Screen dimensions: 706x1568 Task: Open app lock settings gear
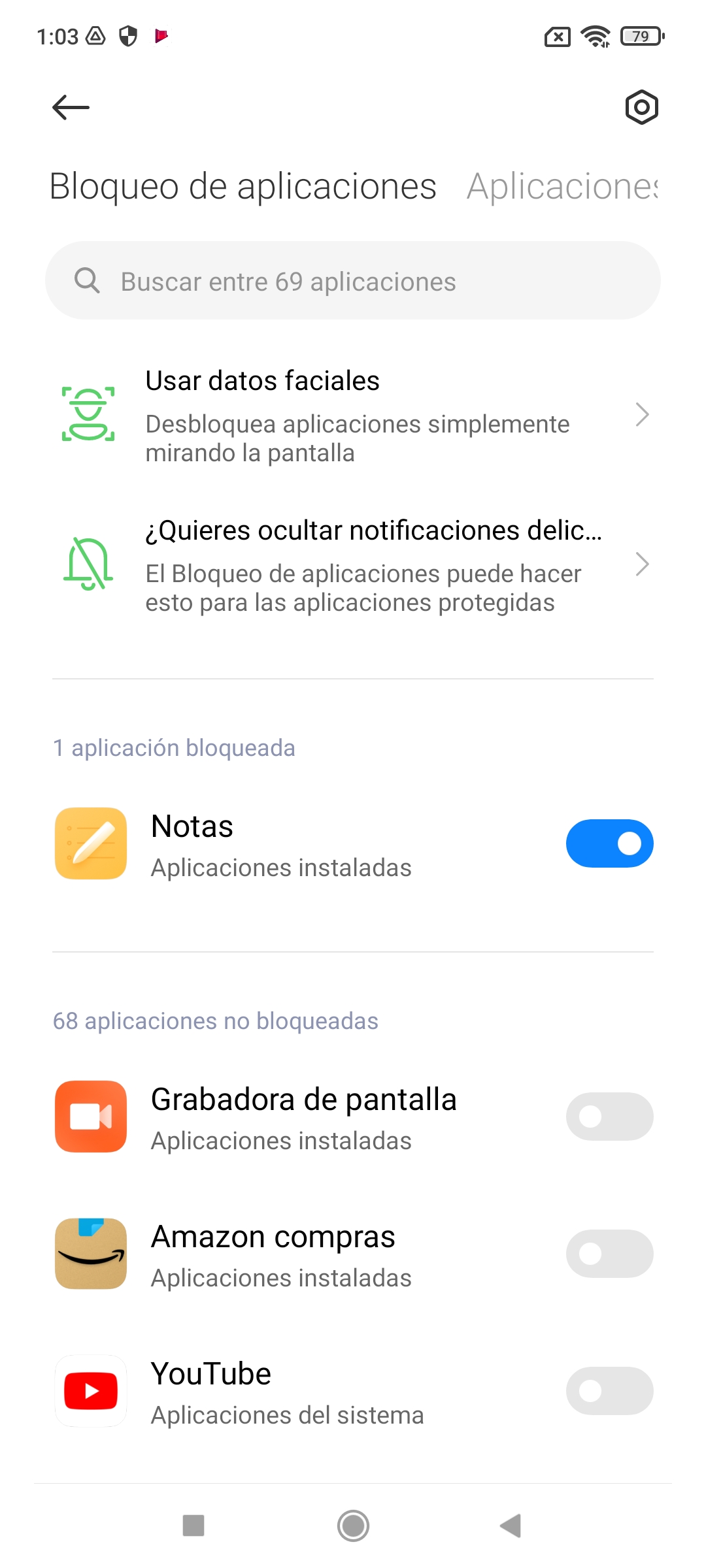coord(641,107)
